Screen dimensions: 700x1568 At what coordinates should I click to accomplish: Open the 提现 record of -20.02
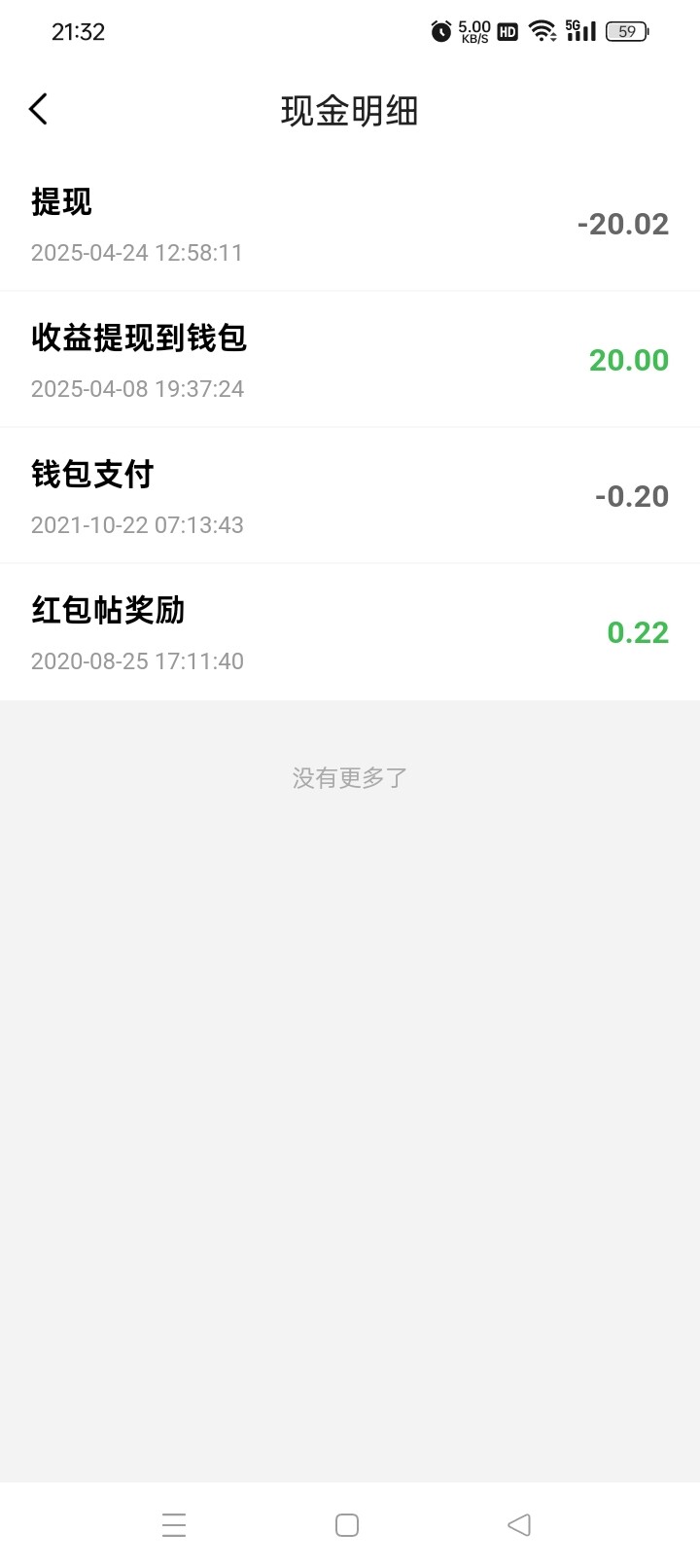350,224
